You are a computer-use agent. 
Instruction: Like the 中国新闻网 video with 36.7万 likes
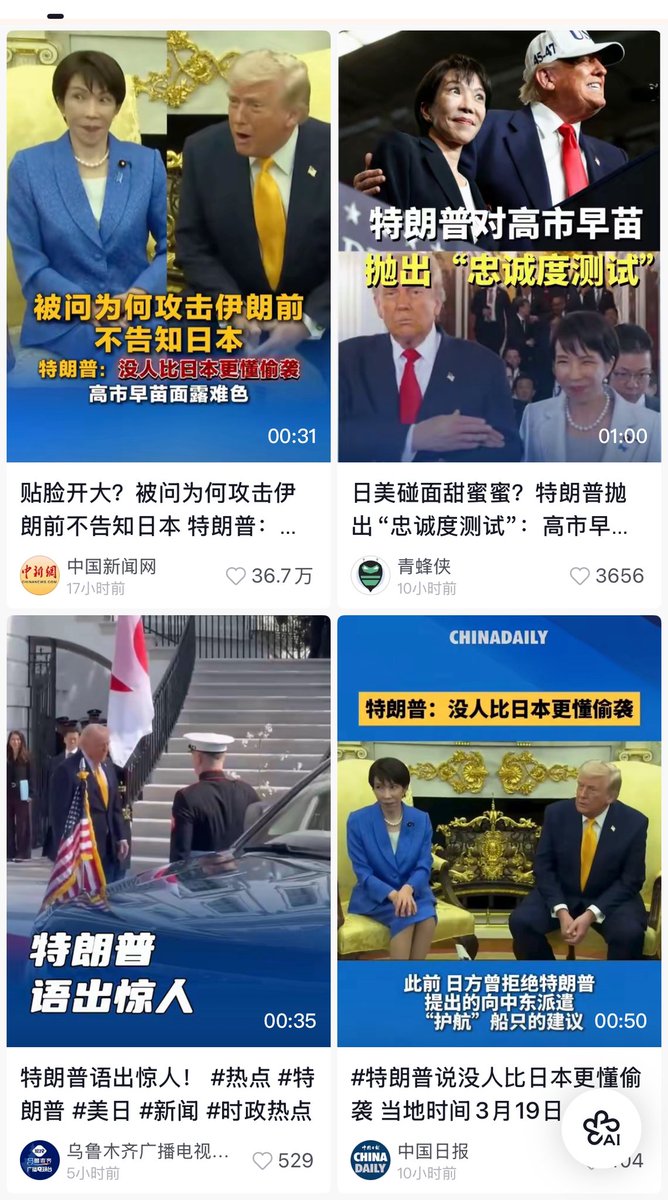coord(236,576)
